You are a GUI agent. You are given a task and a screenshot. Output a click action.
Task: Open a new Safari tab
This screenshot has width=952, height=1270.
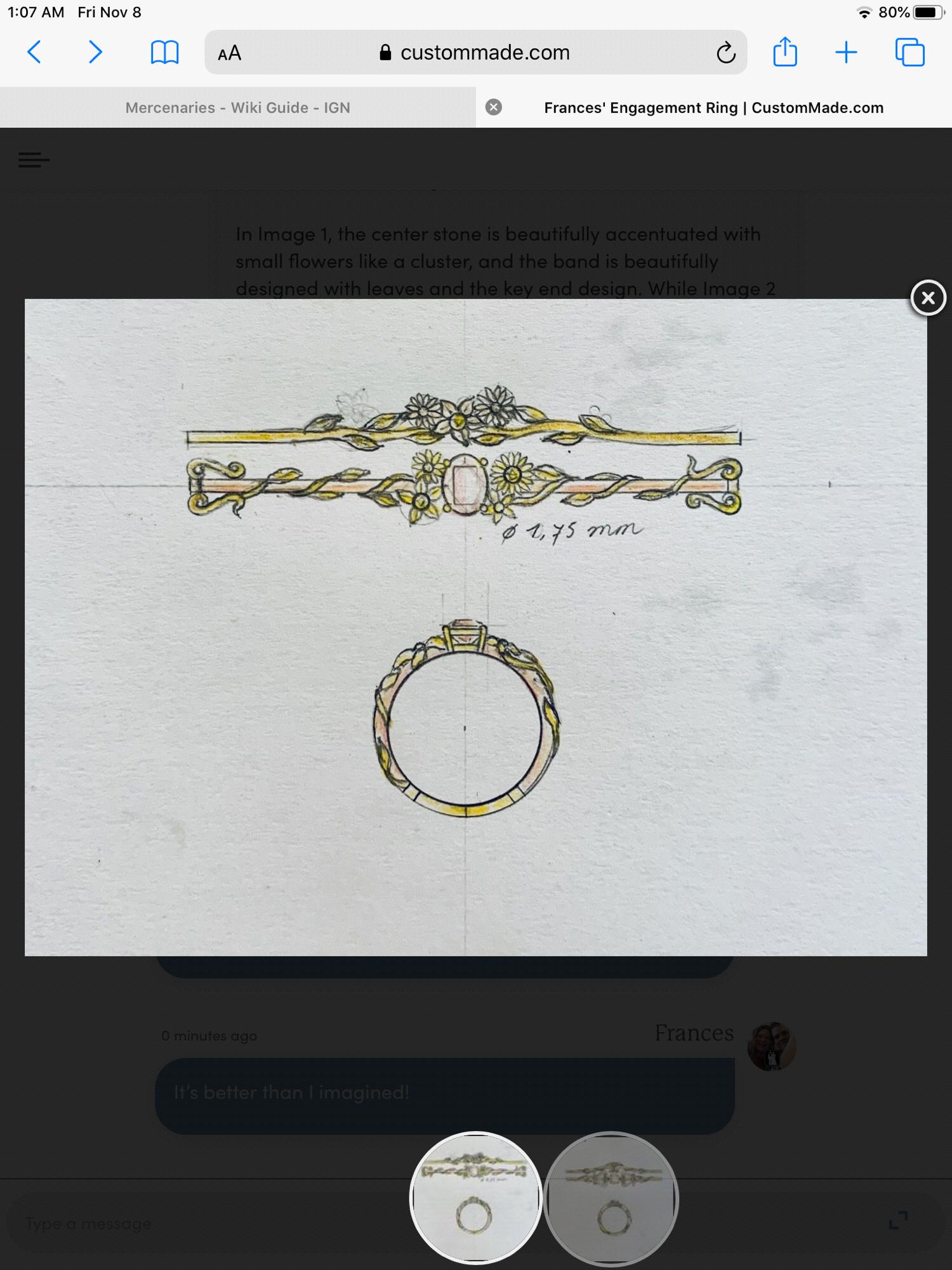[846, 52]
